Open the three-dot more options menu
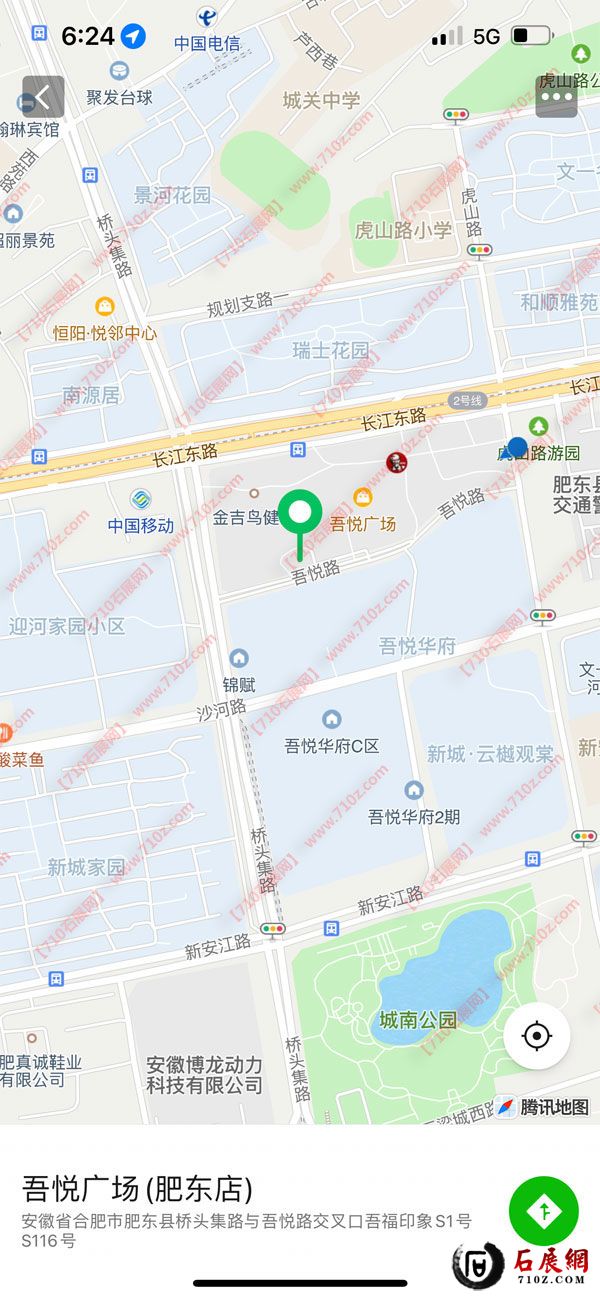600x1298 pixels. tap(556, 97)
